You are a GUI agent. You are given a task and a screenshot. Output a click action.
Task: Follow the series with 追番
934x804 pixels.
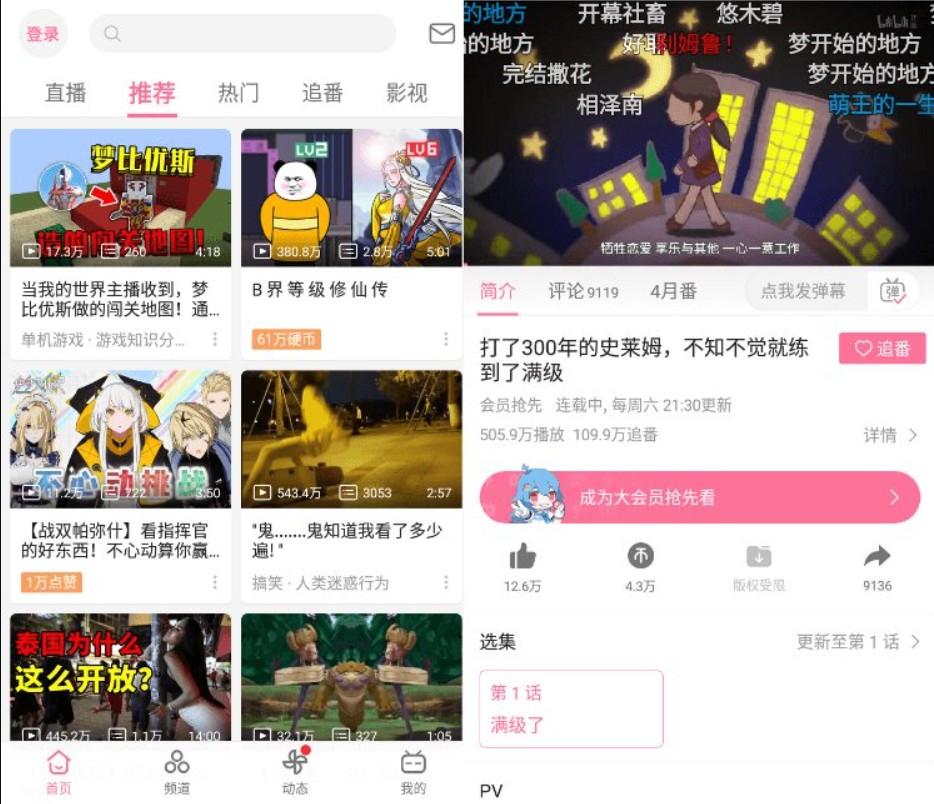[882, 348]
